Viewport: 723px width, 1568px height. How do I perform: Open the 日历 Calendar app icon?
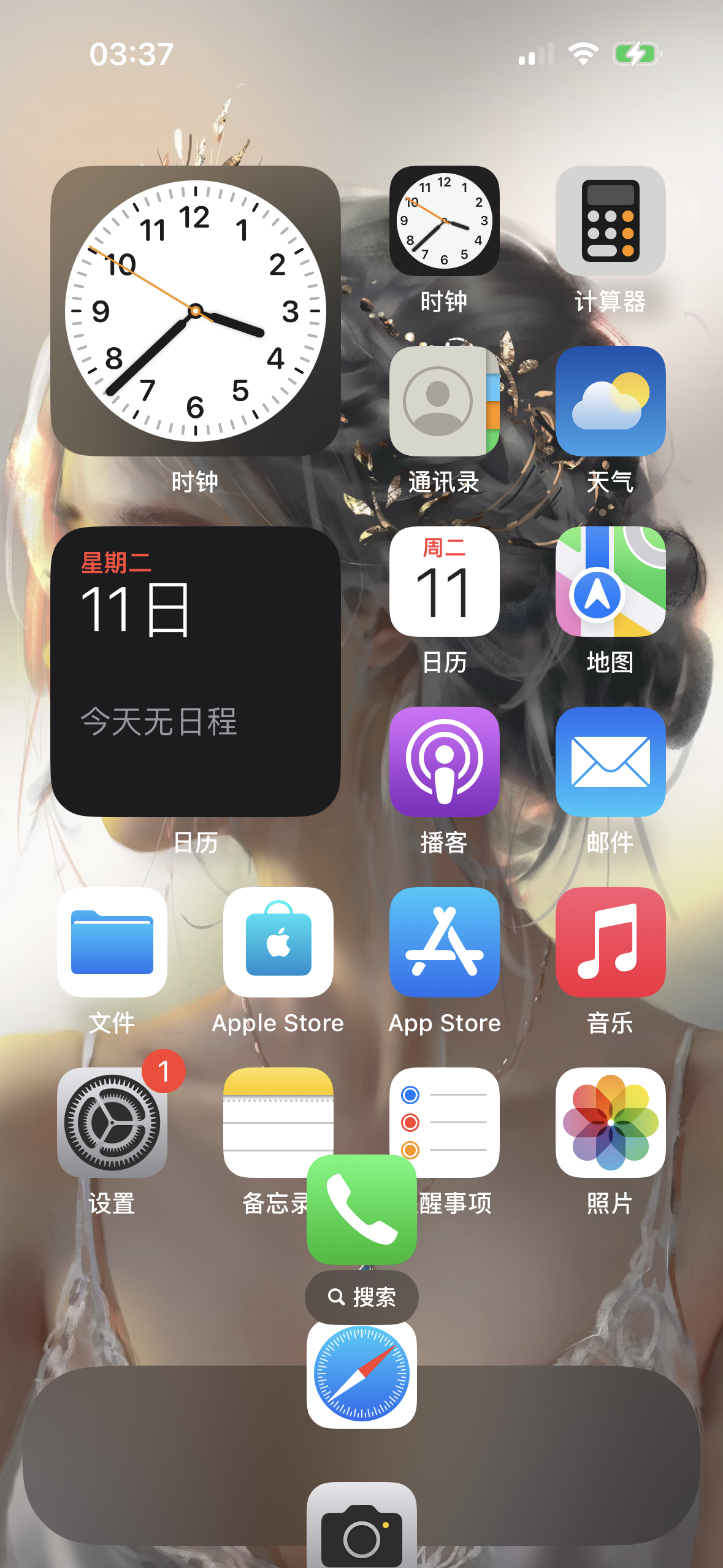tap(444, 582)
